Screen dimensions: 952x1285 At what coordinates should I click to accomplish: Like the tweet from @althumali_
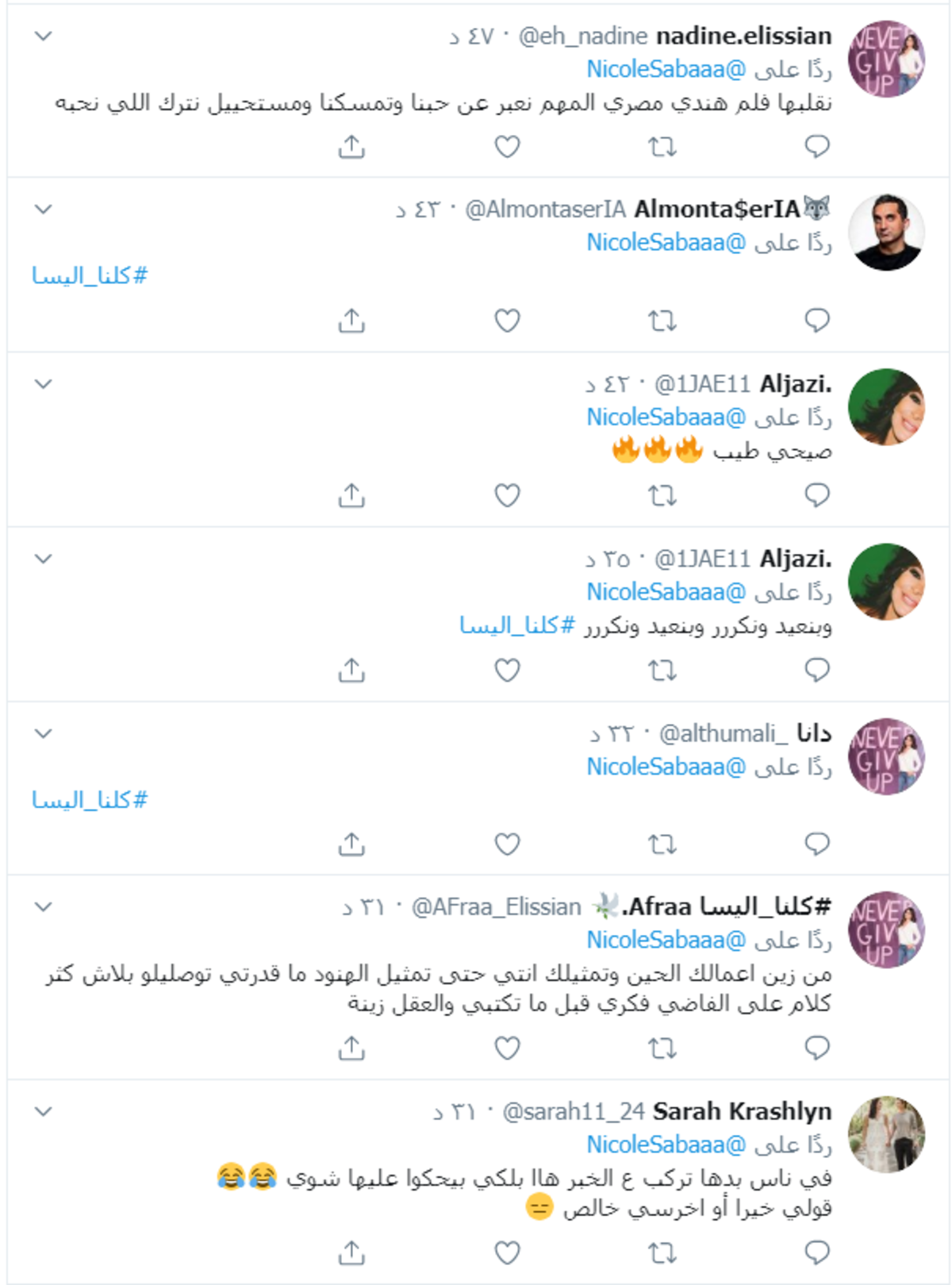(507, 844)
